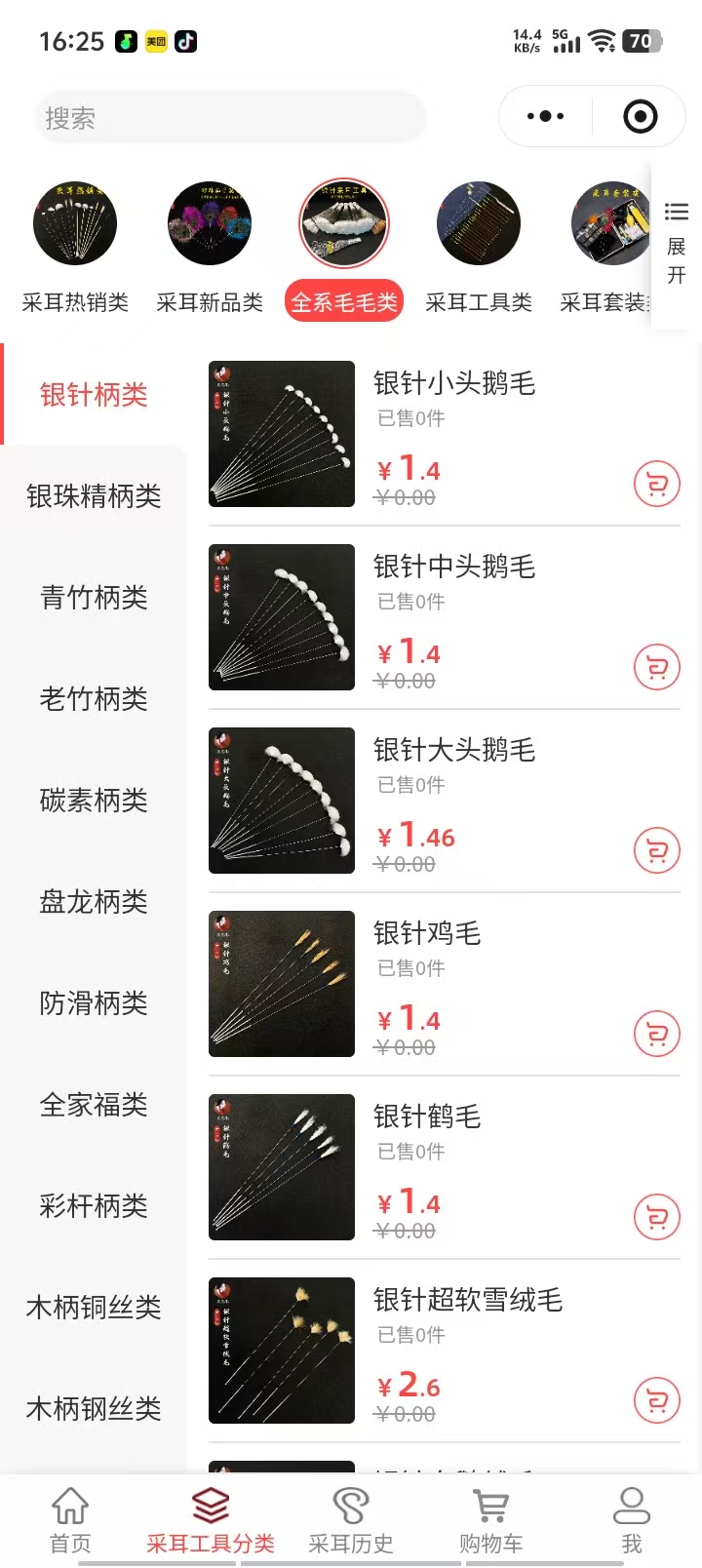Viewport: 702px width, 1568px height.
Task: Show the 全家福类 subcategory
Action: click(94, 1105)
